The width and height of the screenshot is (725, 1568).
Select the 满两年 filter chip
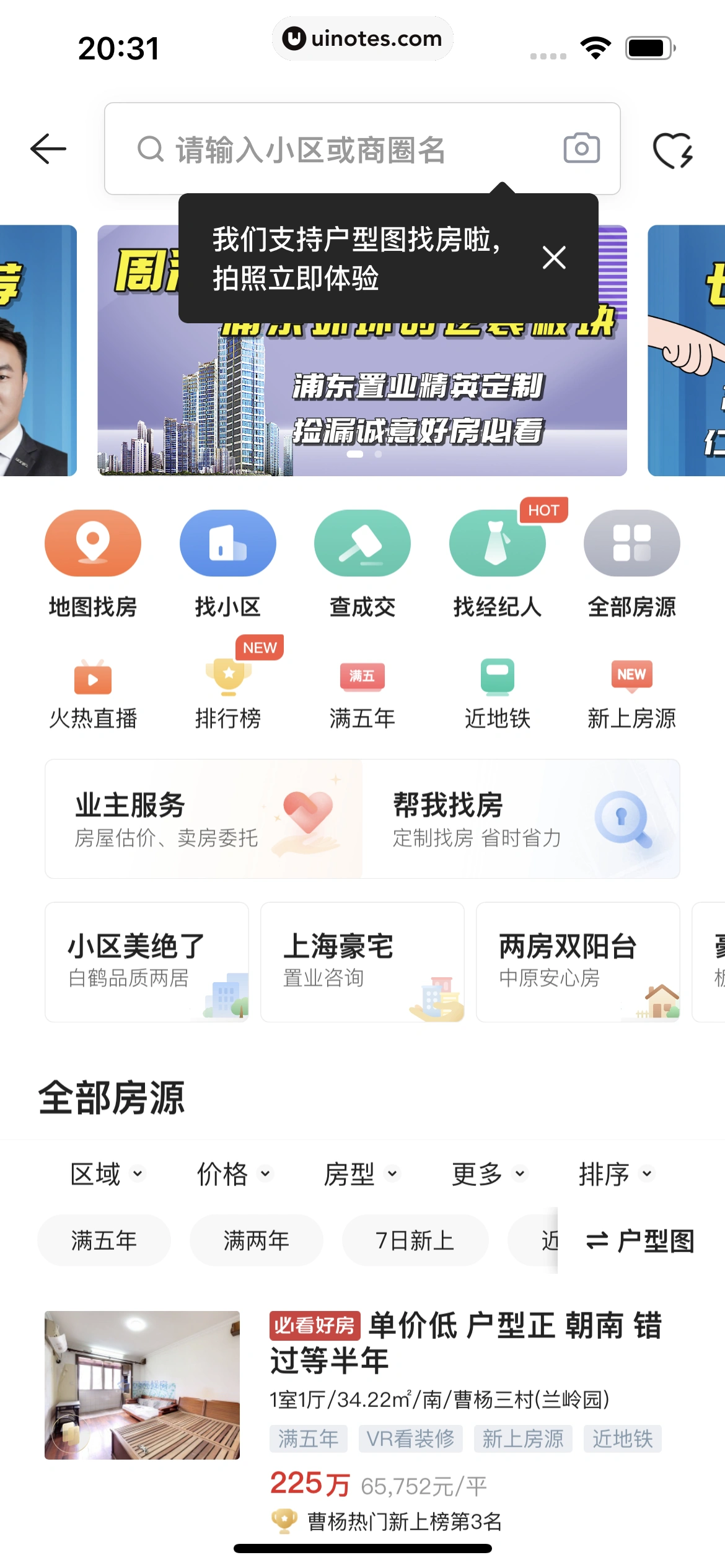click(256, 1240)
